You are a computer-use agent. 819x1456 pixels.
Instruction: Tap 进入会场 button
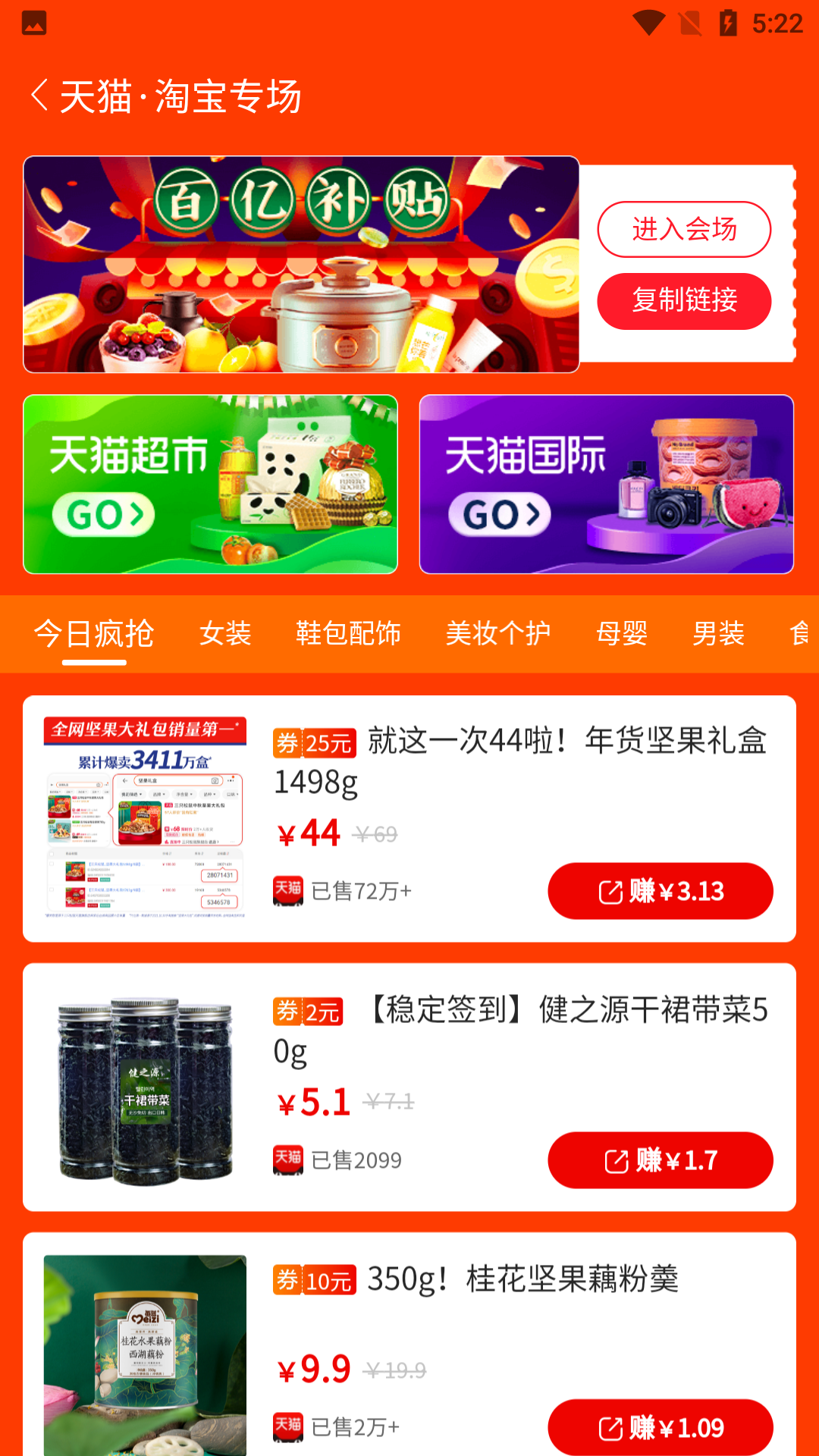(684, 229)
